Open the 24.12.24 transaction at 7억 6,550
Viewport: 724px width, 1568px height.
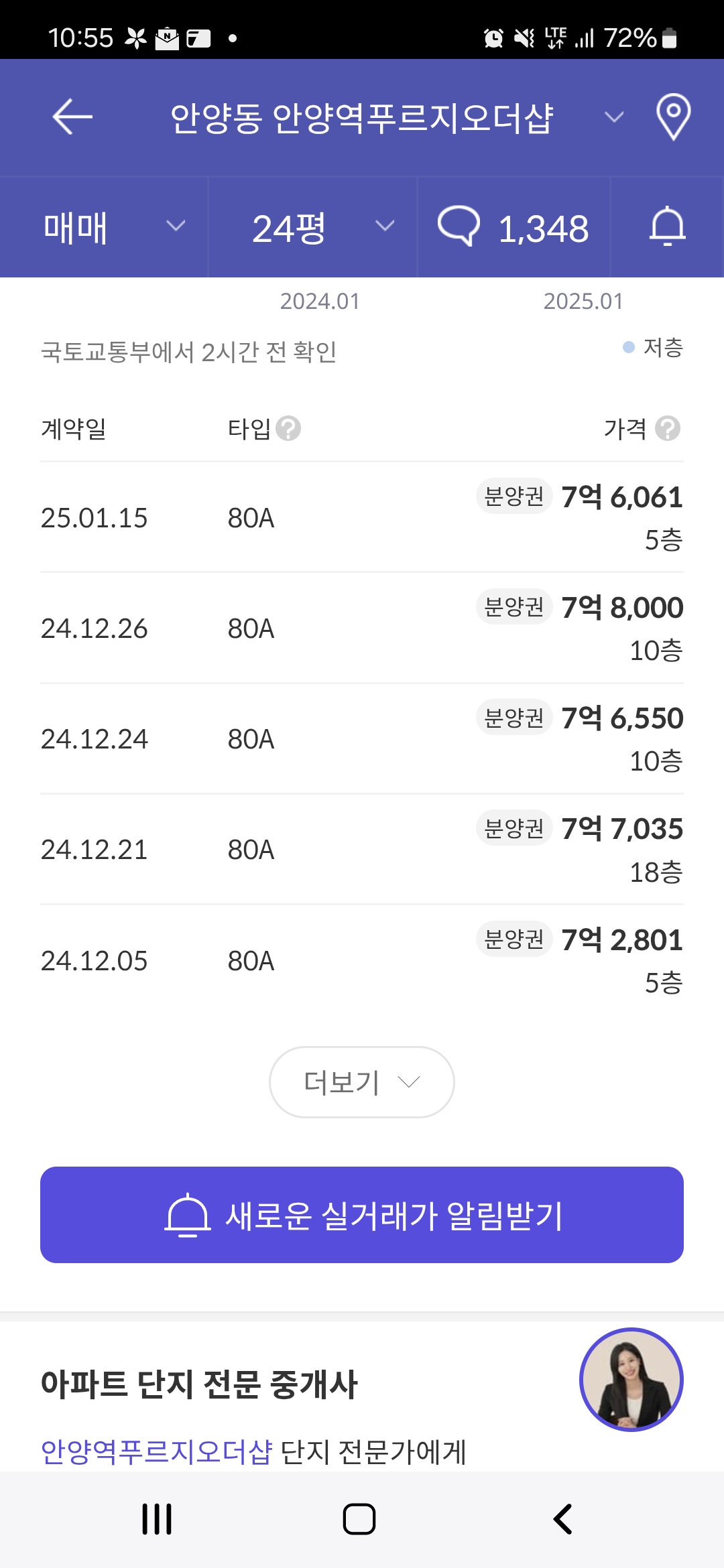362,738
